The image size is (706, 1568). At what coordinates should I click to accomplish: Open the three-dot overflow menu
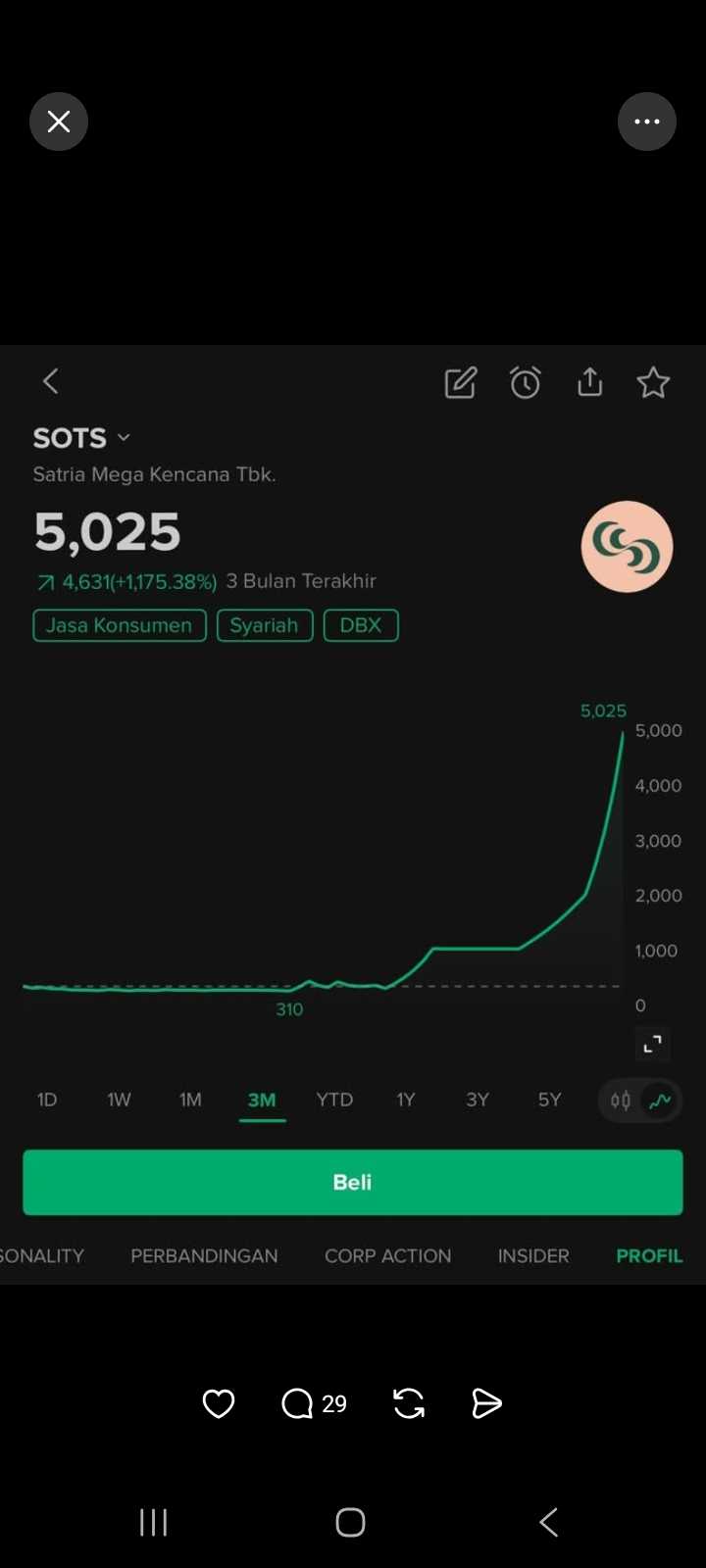point(647,122)
